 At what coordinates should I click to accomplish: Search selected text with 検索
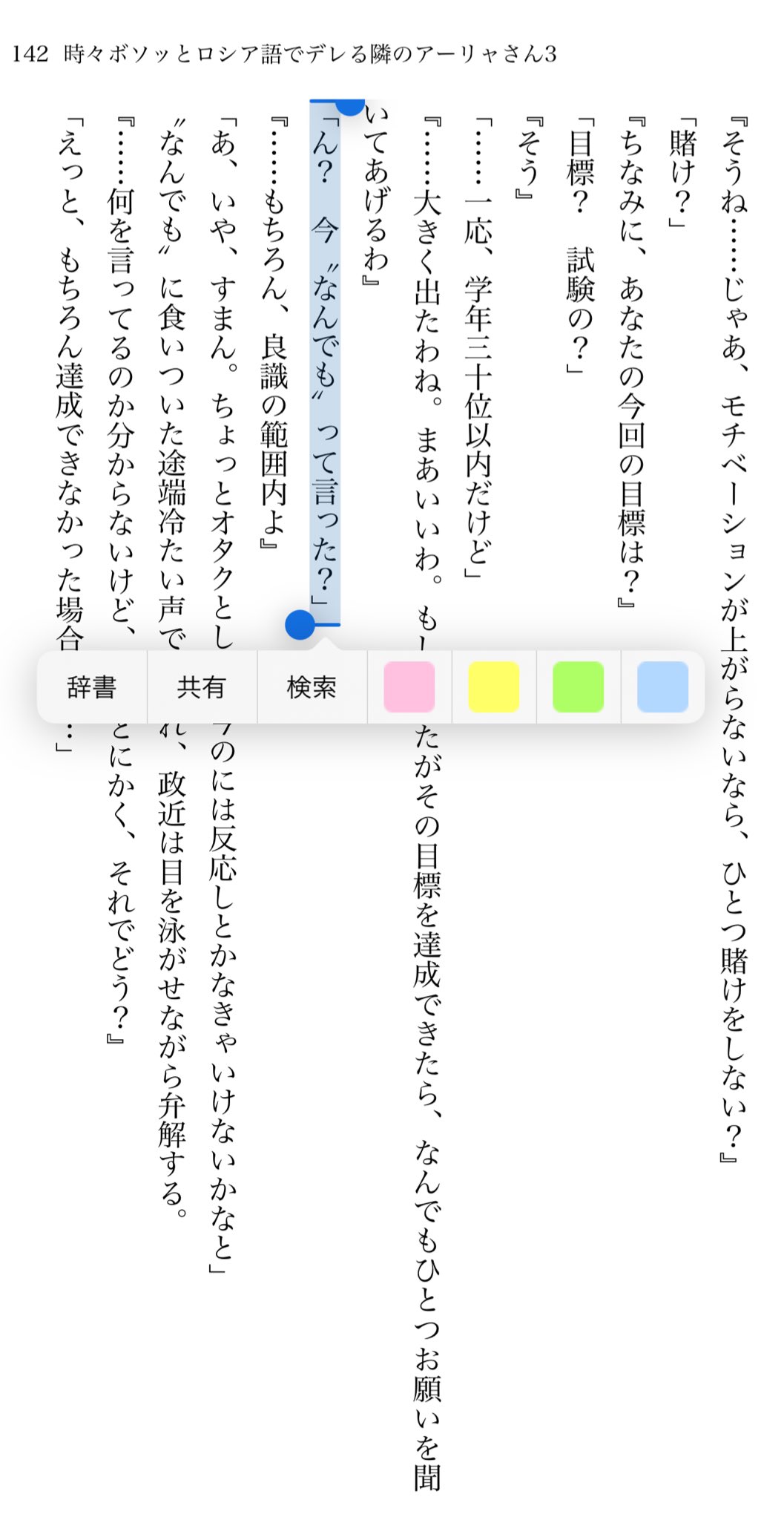tap(312, 687)
